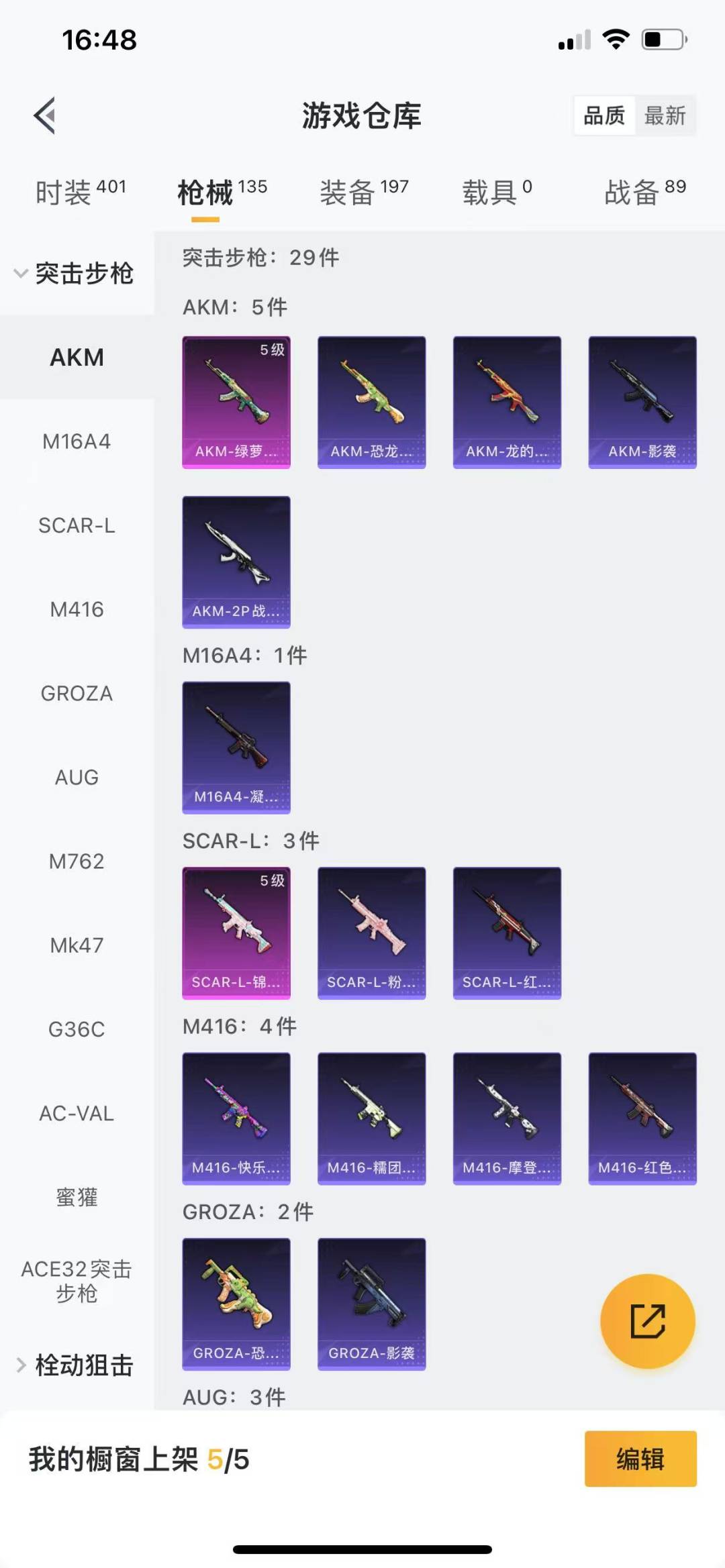Collapse the 突击步枪 category
This screenshot has width=725, height=1568.
pyautogui.click(x=75, y=273)
